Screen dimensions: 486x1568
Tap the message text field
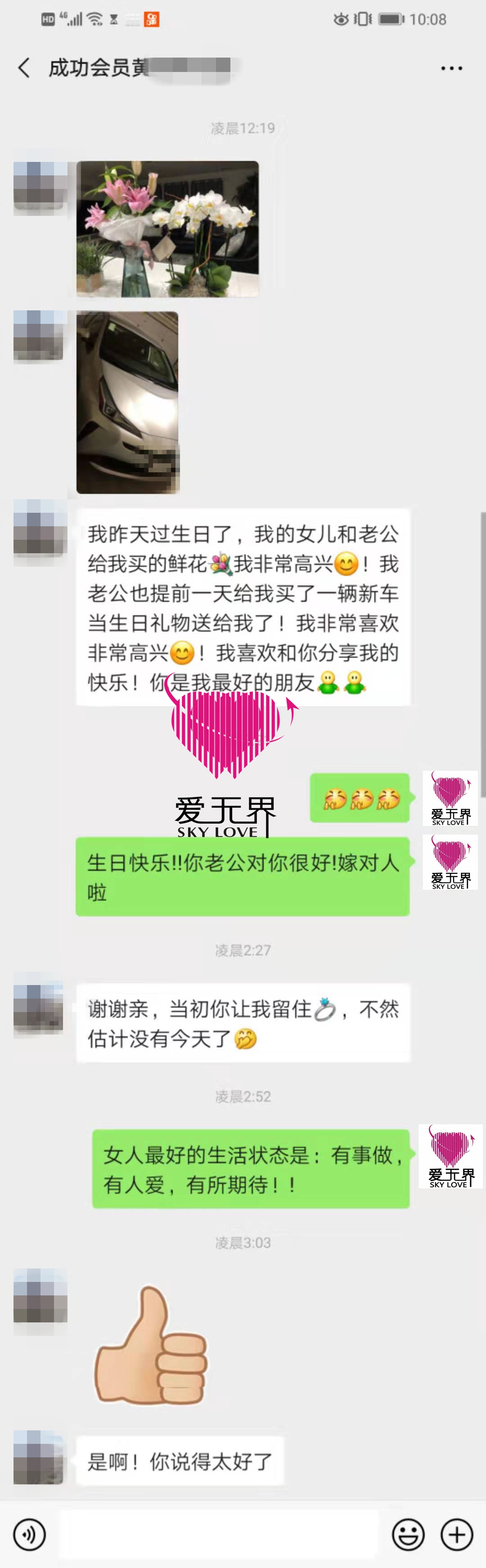point(219,1534)
